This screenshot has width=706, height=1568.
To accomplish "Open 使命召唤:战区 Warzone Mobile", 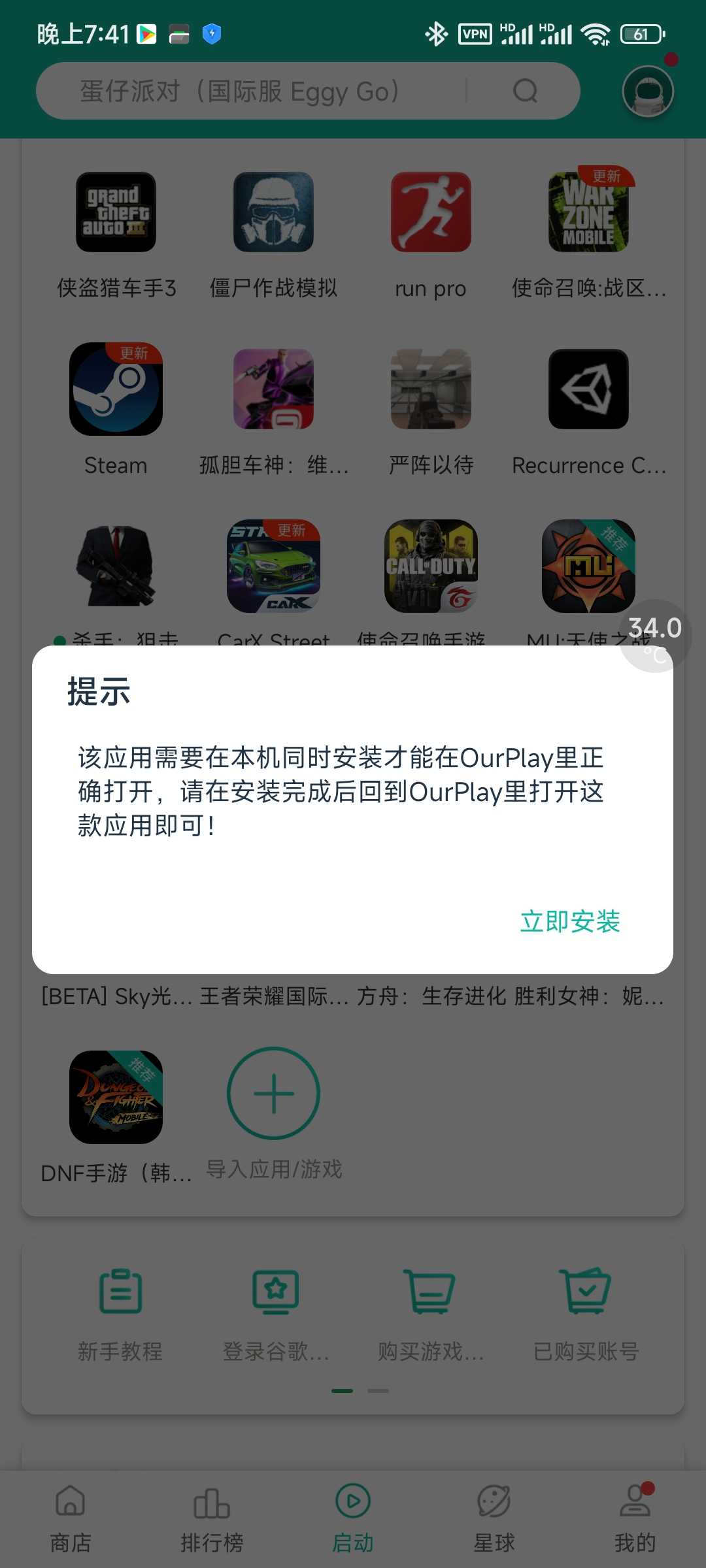I will (588, 212).
